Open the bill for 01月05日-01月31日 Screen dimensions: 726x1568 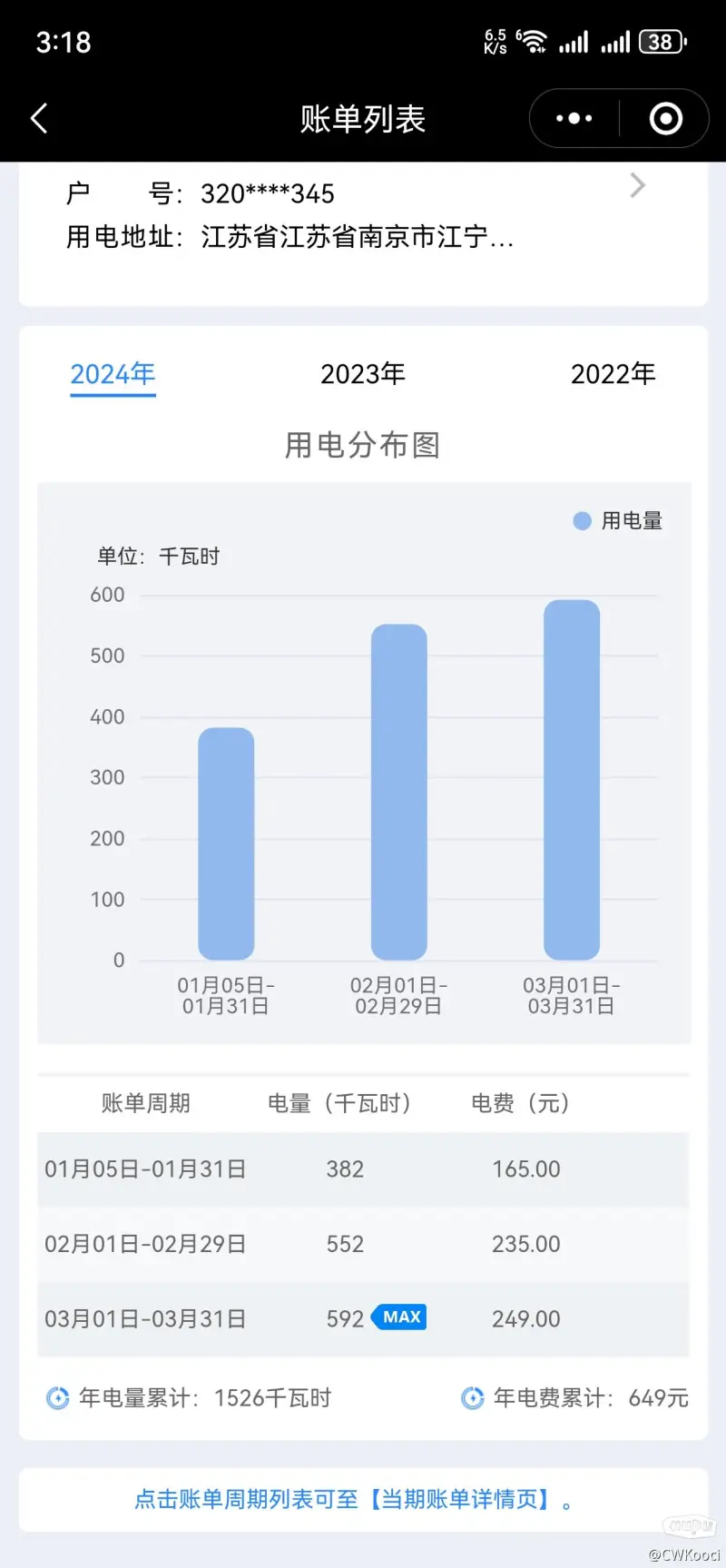pyautogui.click(x=363, y=1169)
